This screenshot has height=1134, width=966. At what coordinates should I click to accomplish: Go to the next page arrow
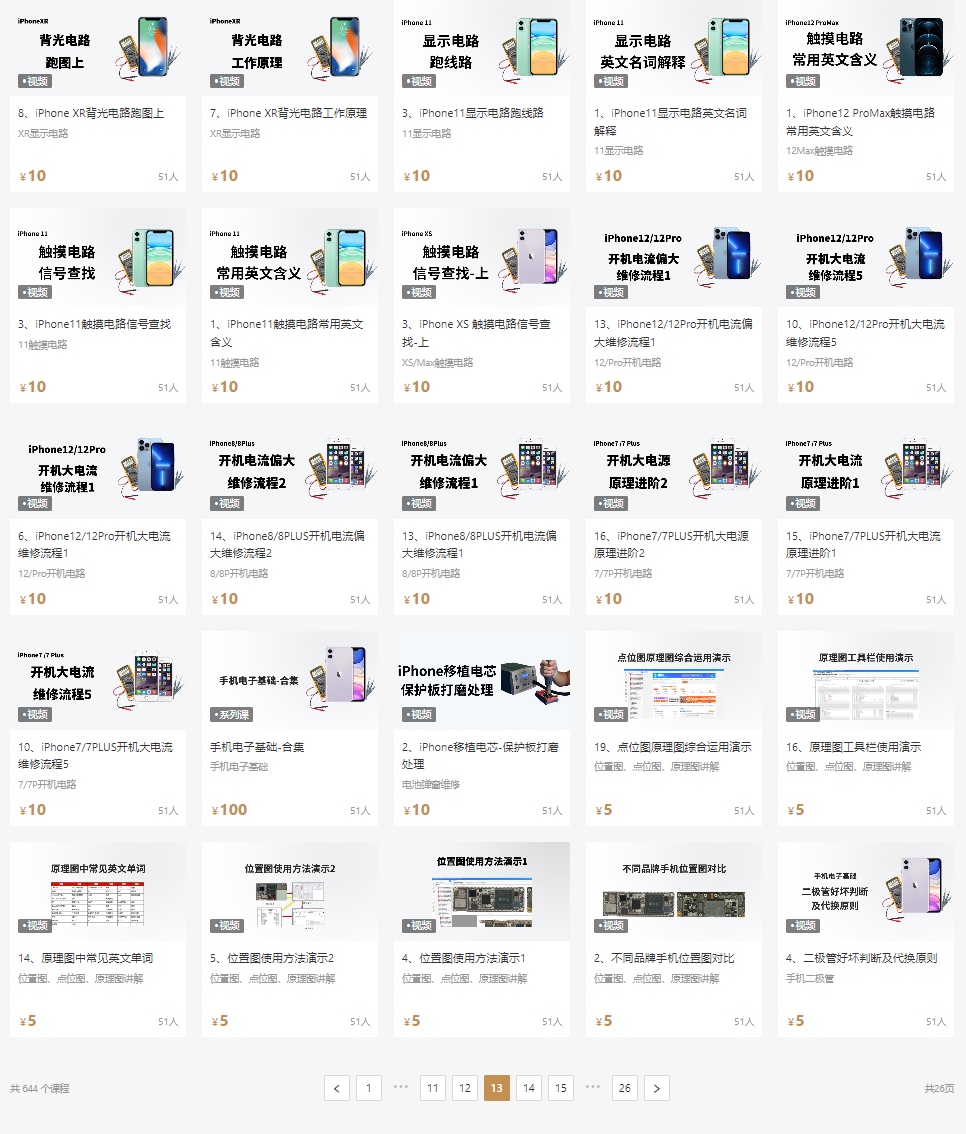click(657, 1088)
